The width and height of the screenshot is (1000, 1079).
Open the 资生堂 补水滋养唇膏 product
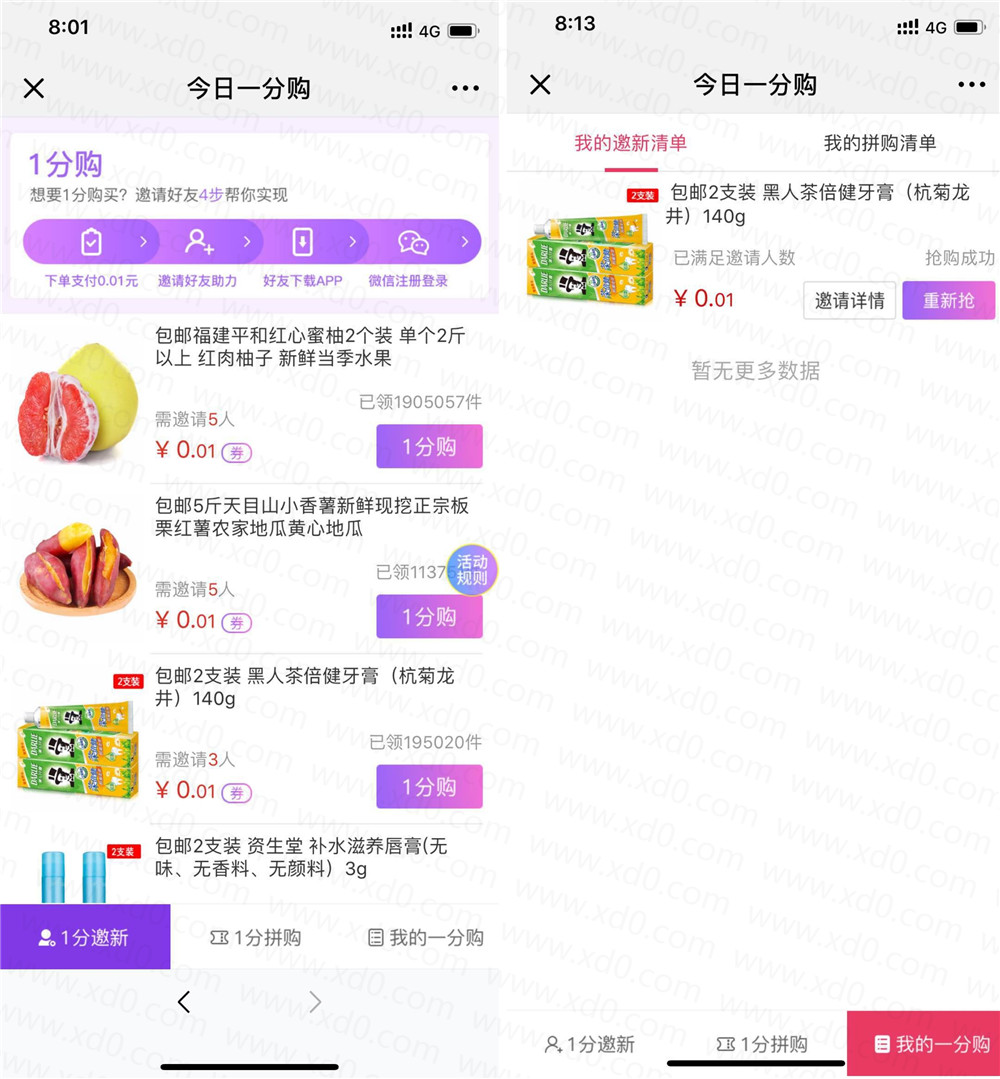[x=300, y=858]
